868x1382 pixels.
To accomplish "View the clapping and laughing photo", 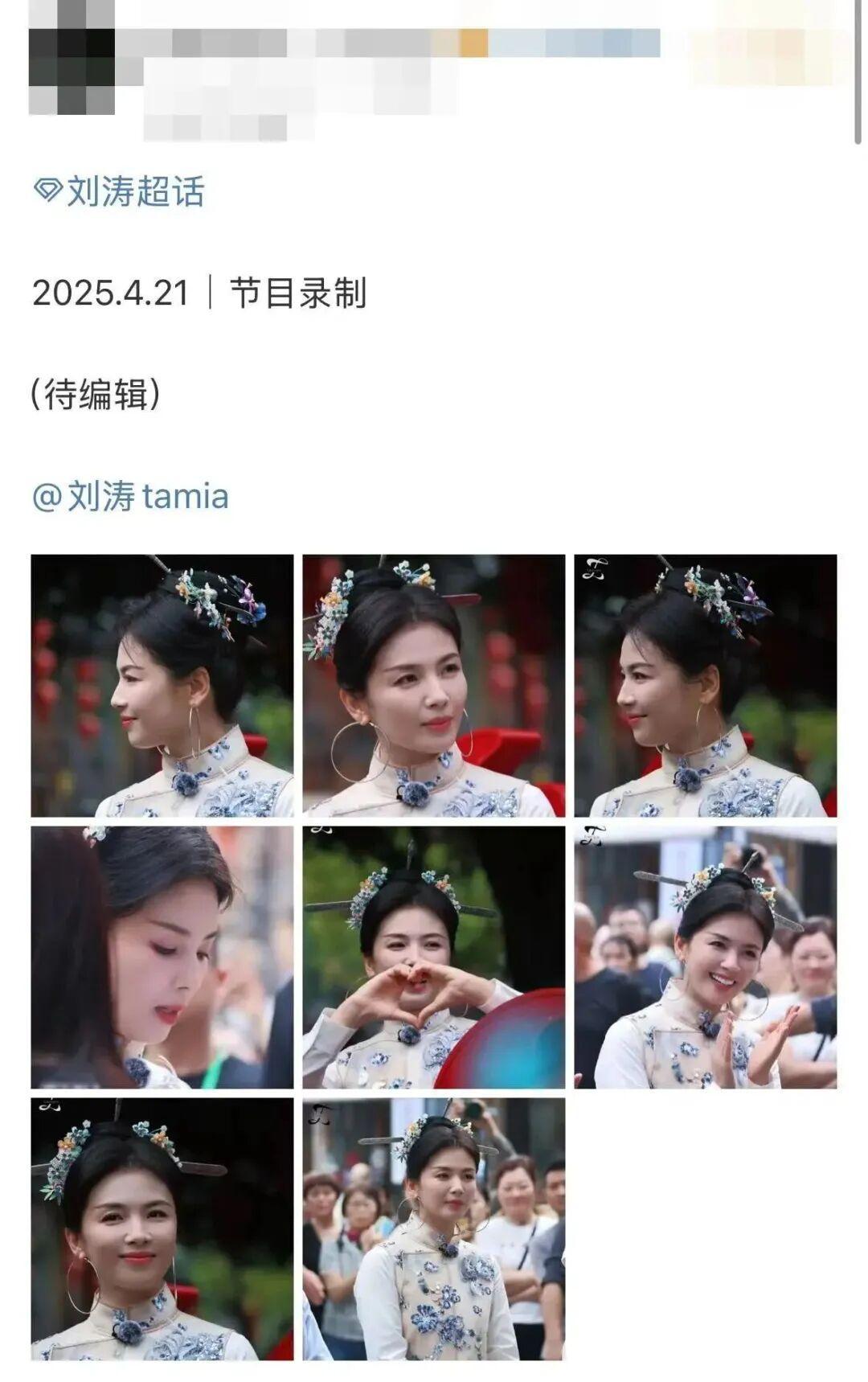I will [x=705, y=957].
